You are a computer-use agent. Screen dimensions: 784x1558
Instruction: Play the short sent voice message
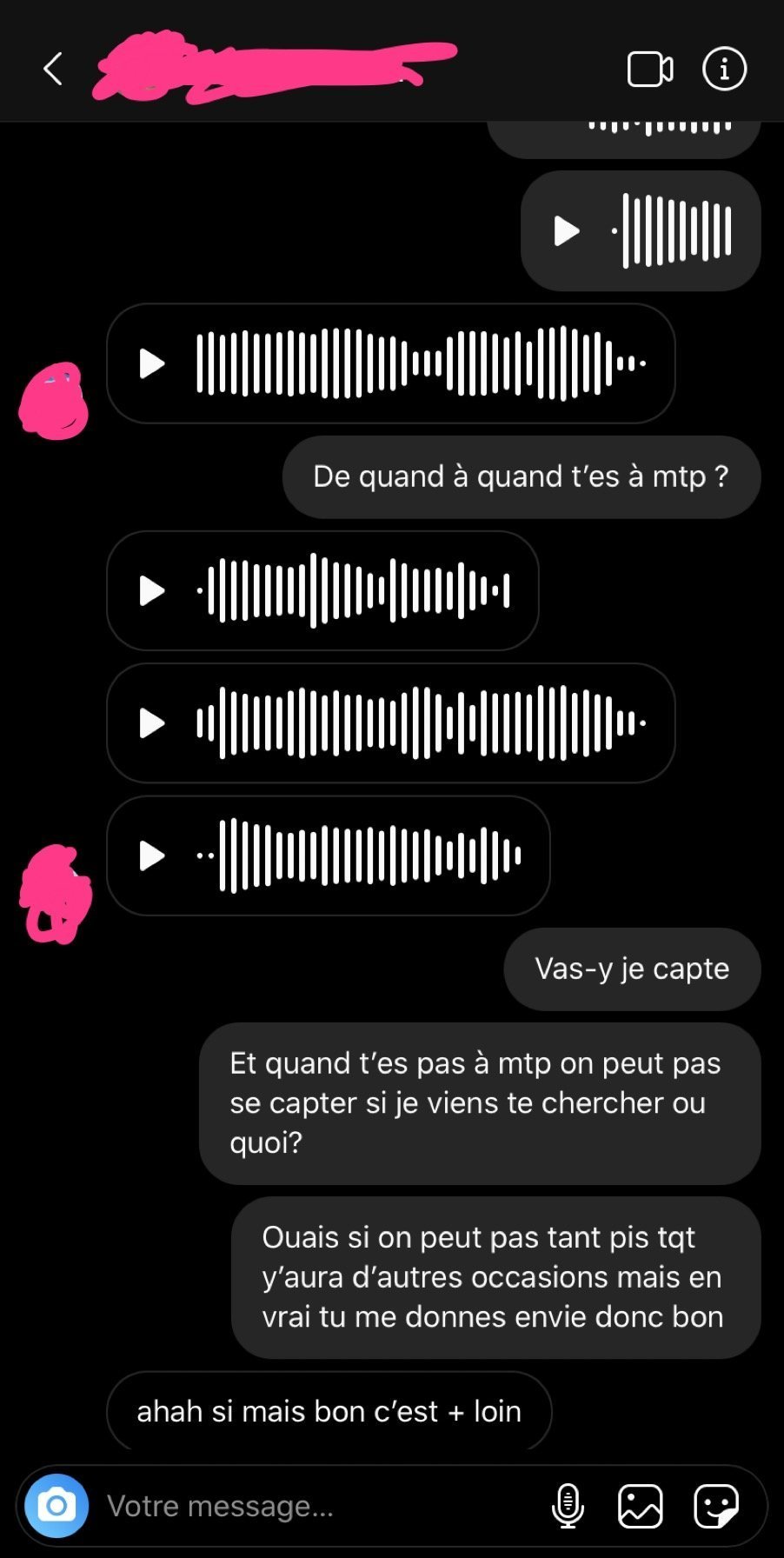point(568,231)
